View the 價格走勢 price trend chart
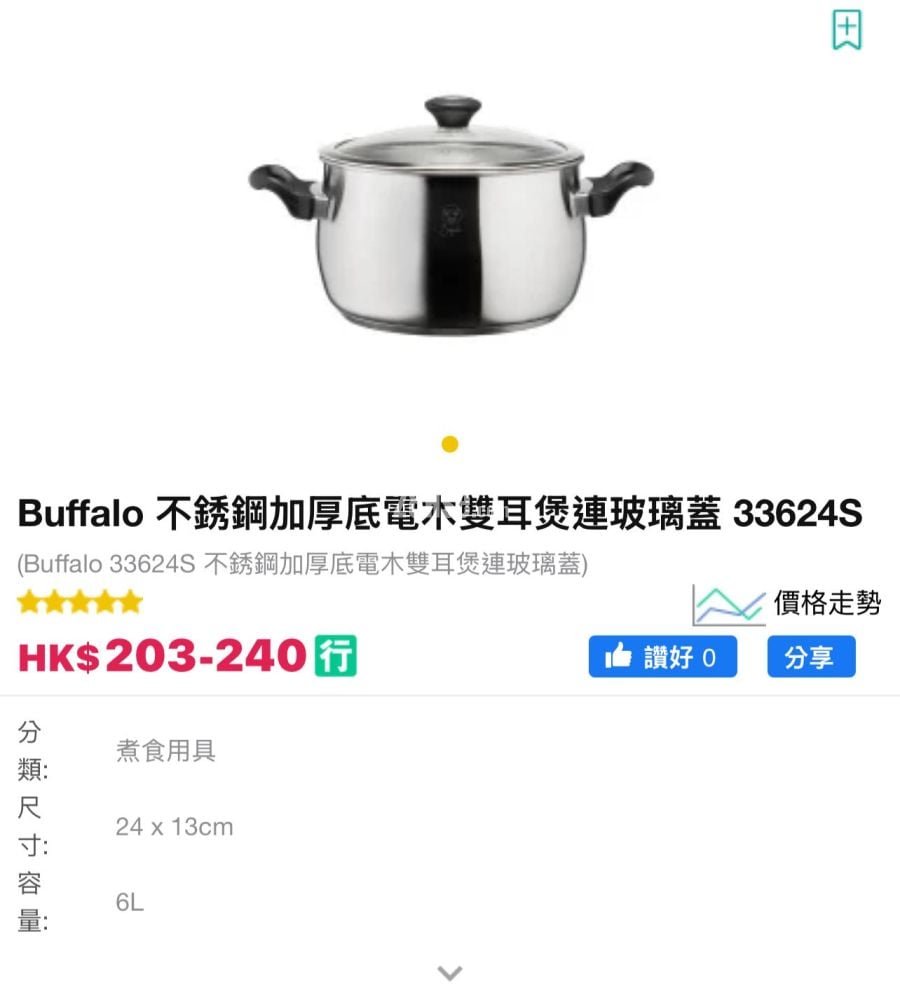900x1000 pixels. pos(787,604)
